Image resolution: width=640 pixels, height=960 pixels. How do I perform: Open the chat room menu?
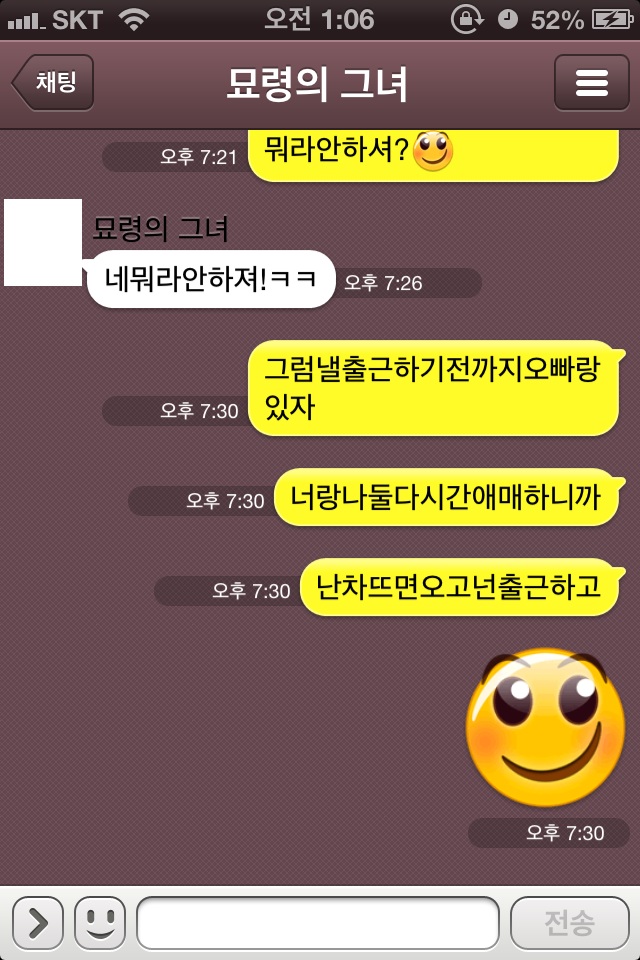[591, 83]
